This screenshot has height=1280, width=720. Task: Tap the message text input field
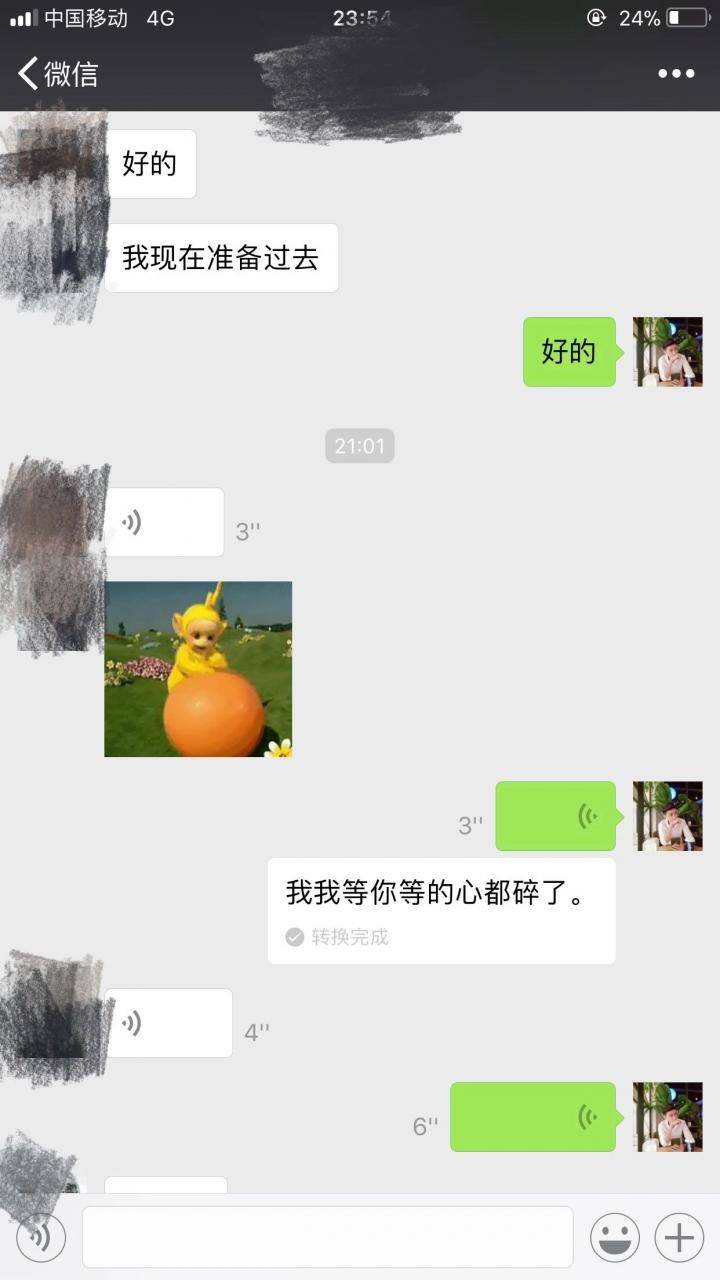[x=327, y=1238]
